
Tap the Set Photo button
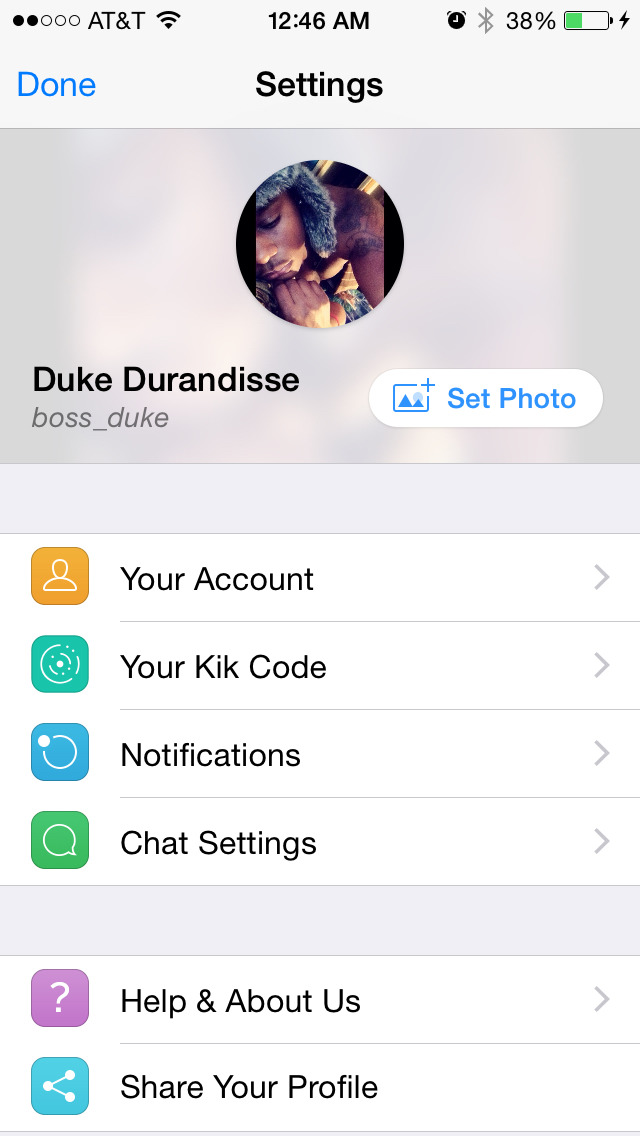point(486,398)
